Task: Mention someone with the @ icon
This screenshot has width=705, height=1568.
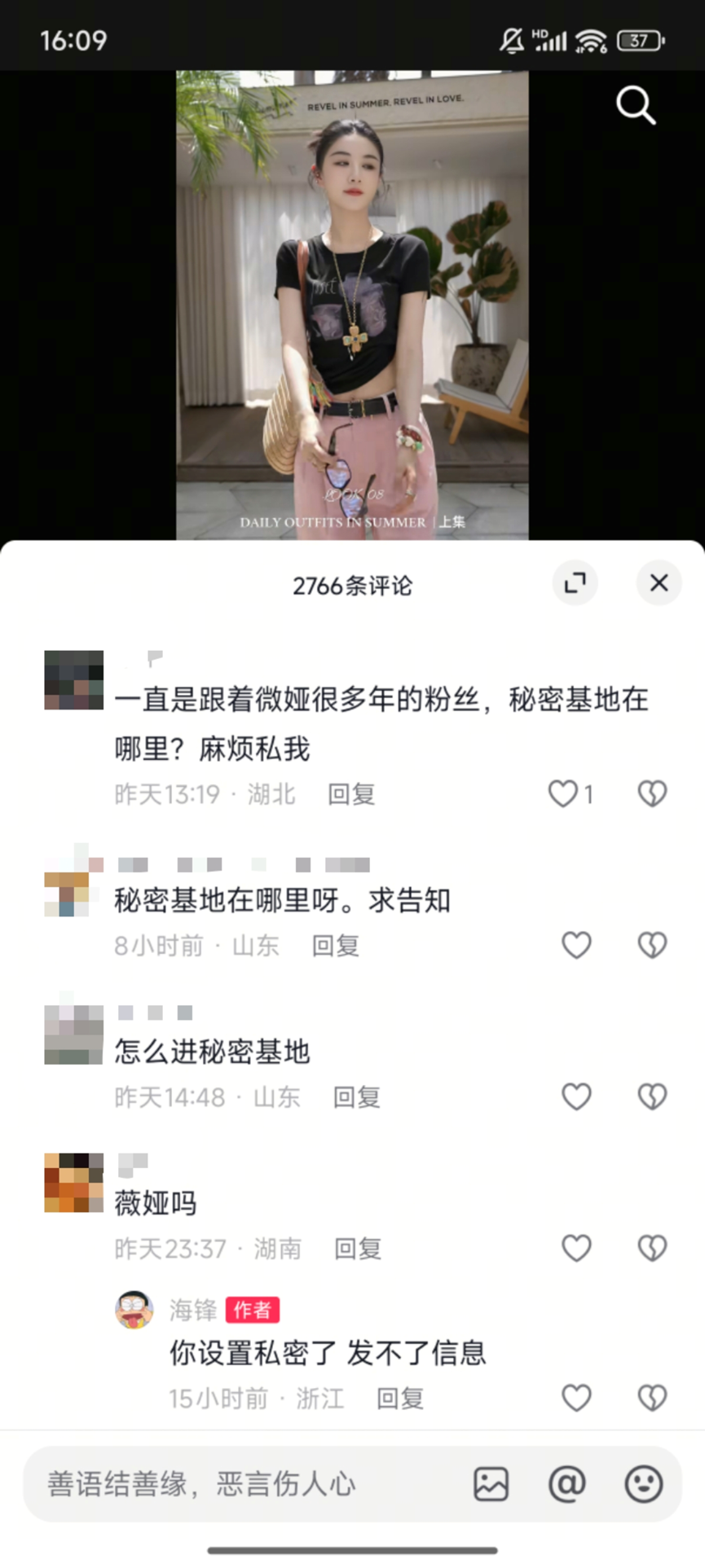Action: coord(567,1484)
